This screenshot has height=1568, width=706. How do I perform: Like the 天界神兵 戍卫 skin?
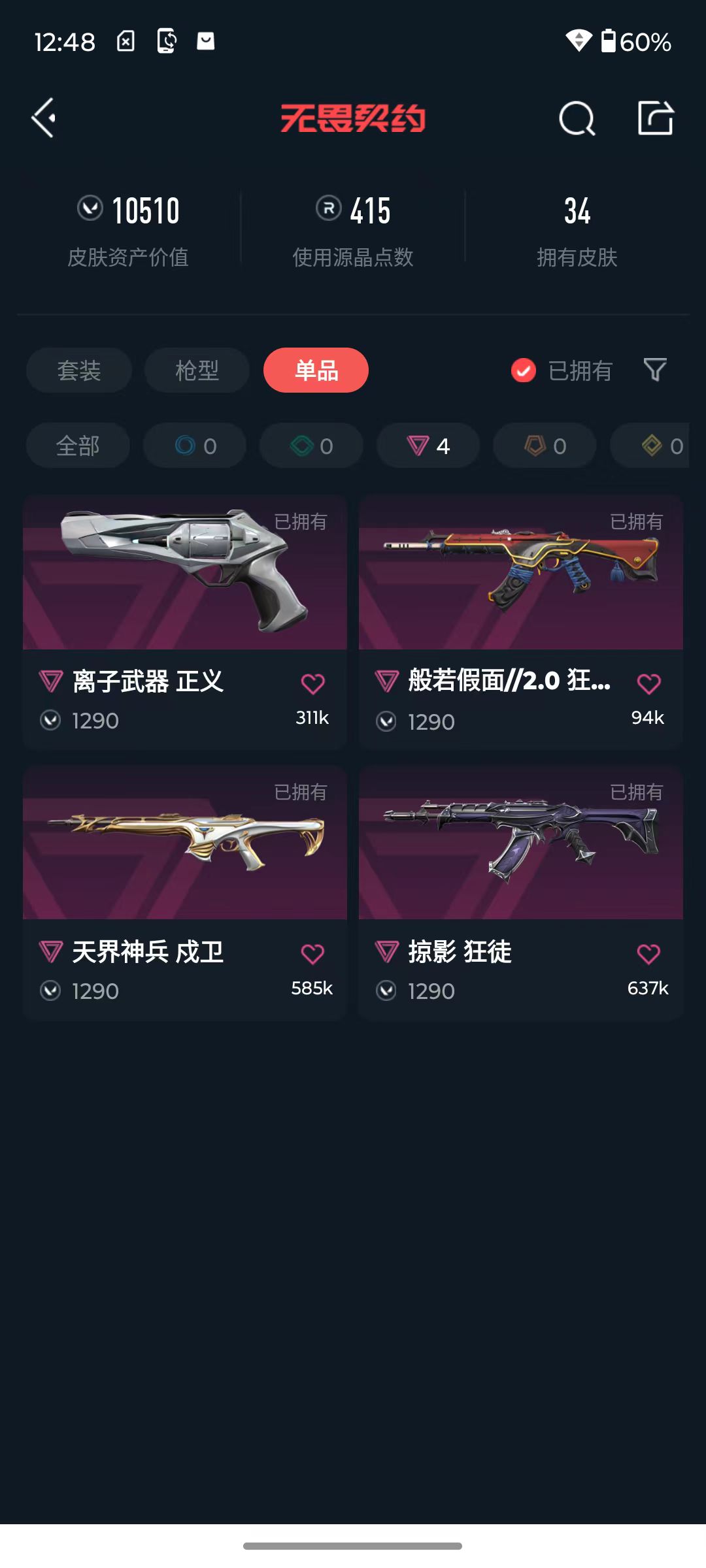(x=312, y=954)
